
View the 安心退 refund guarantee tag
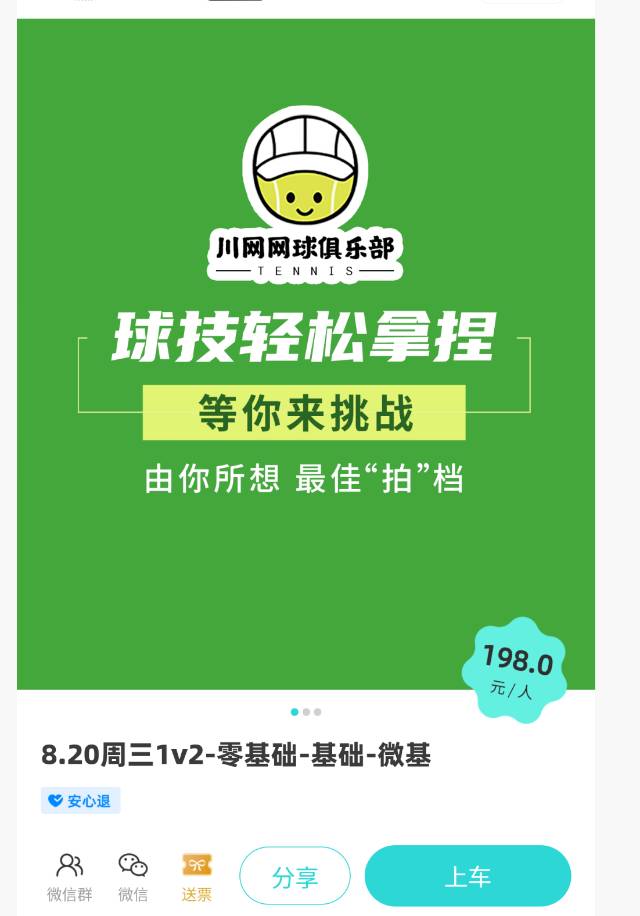(81, 801)
